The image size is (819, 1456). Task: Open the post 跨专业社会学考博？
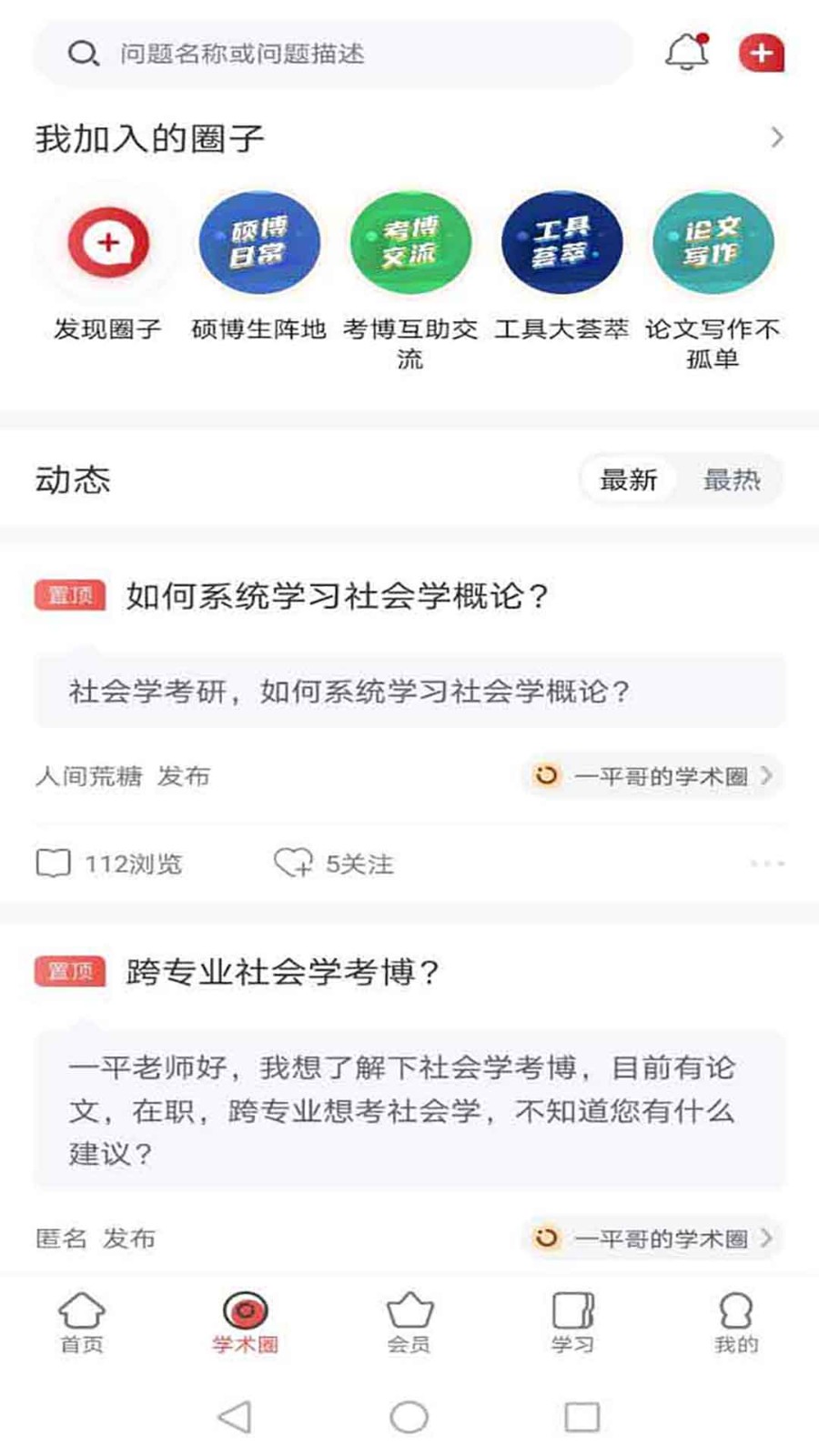[x=273, y=972]
